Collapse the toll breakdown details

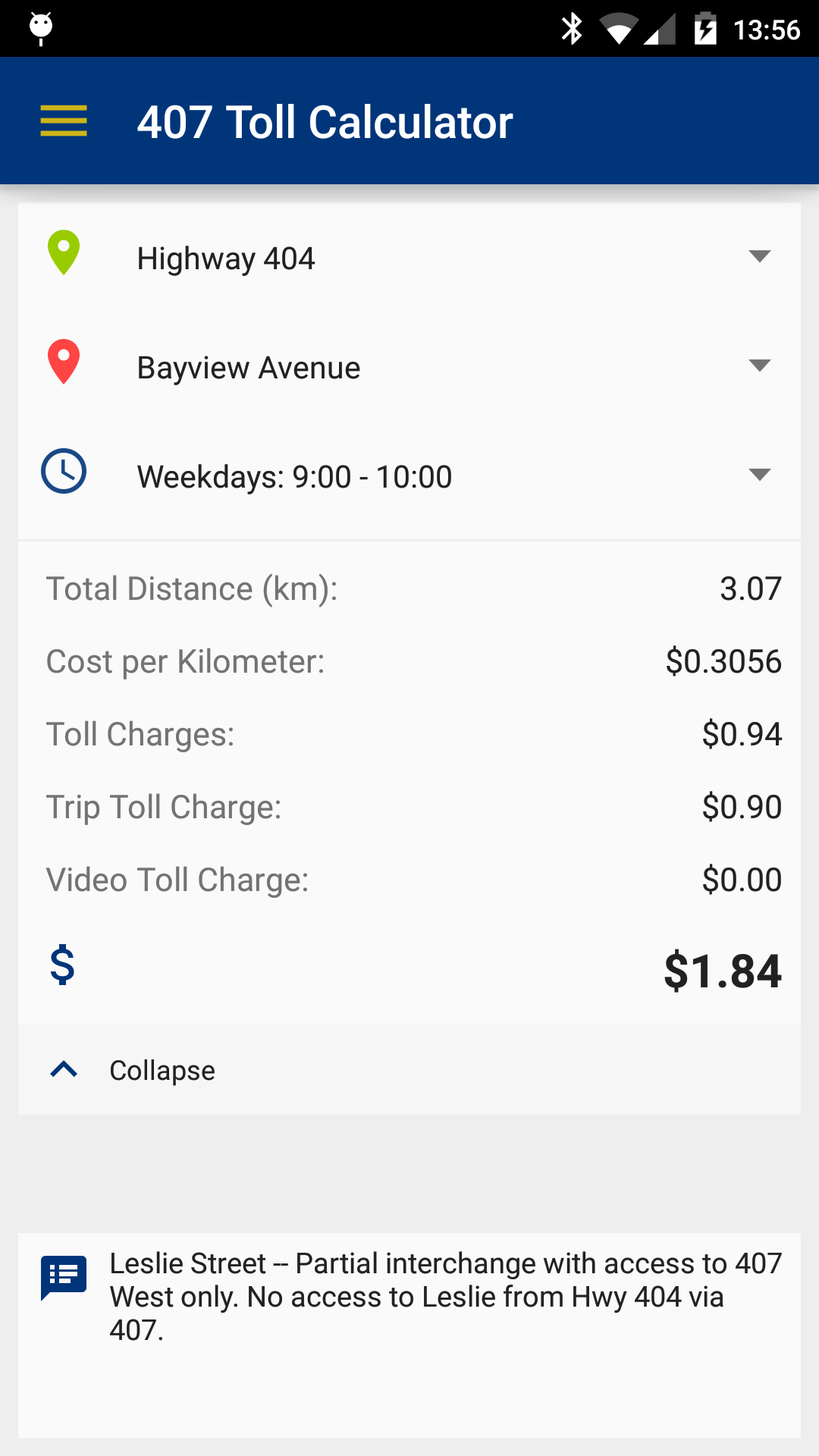136,1070
